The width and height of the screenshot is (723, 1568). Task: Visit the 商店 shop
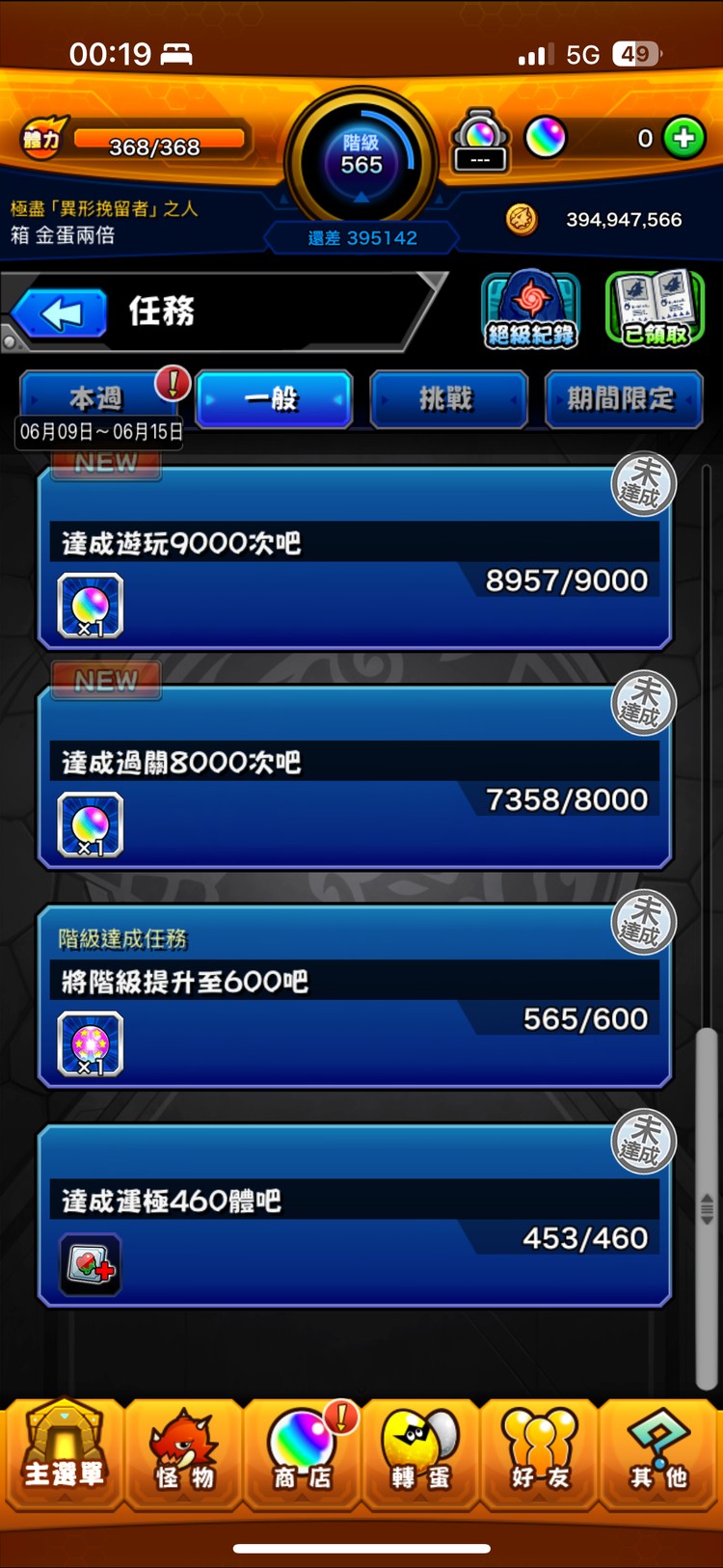302,1456
